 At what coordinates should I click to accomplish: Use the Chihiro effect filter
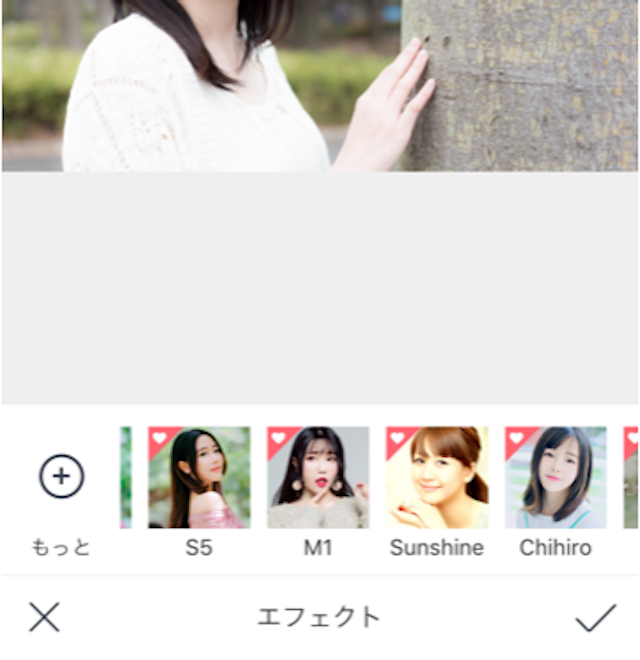(x=555, y=478)
